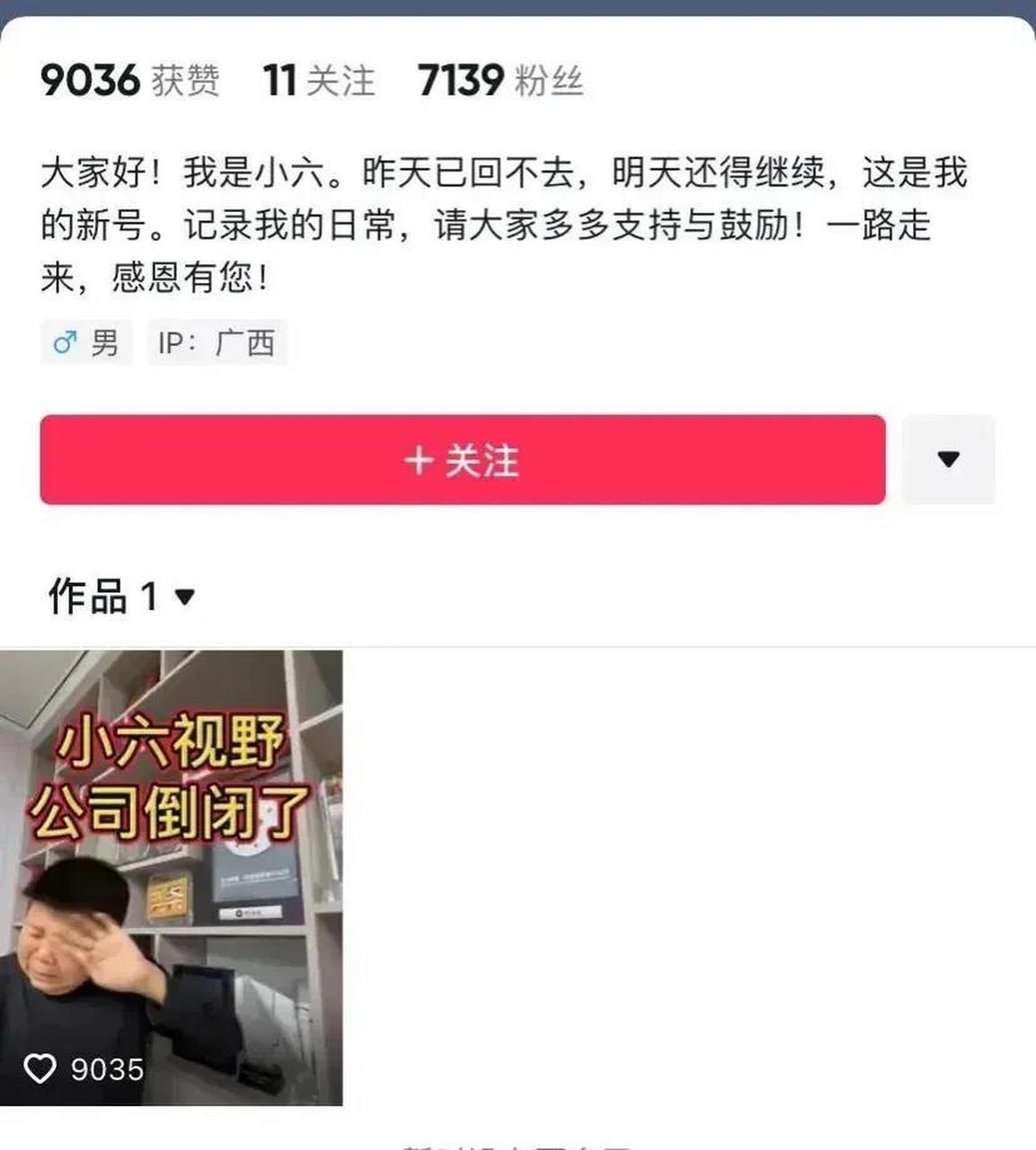Click the heart icon on the video thumbnail
Viewport: 1036px width, 1150px height.
tap(41, 1070)
